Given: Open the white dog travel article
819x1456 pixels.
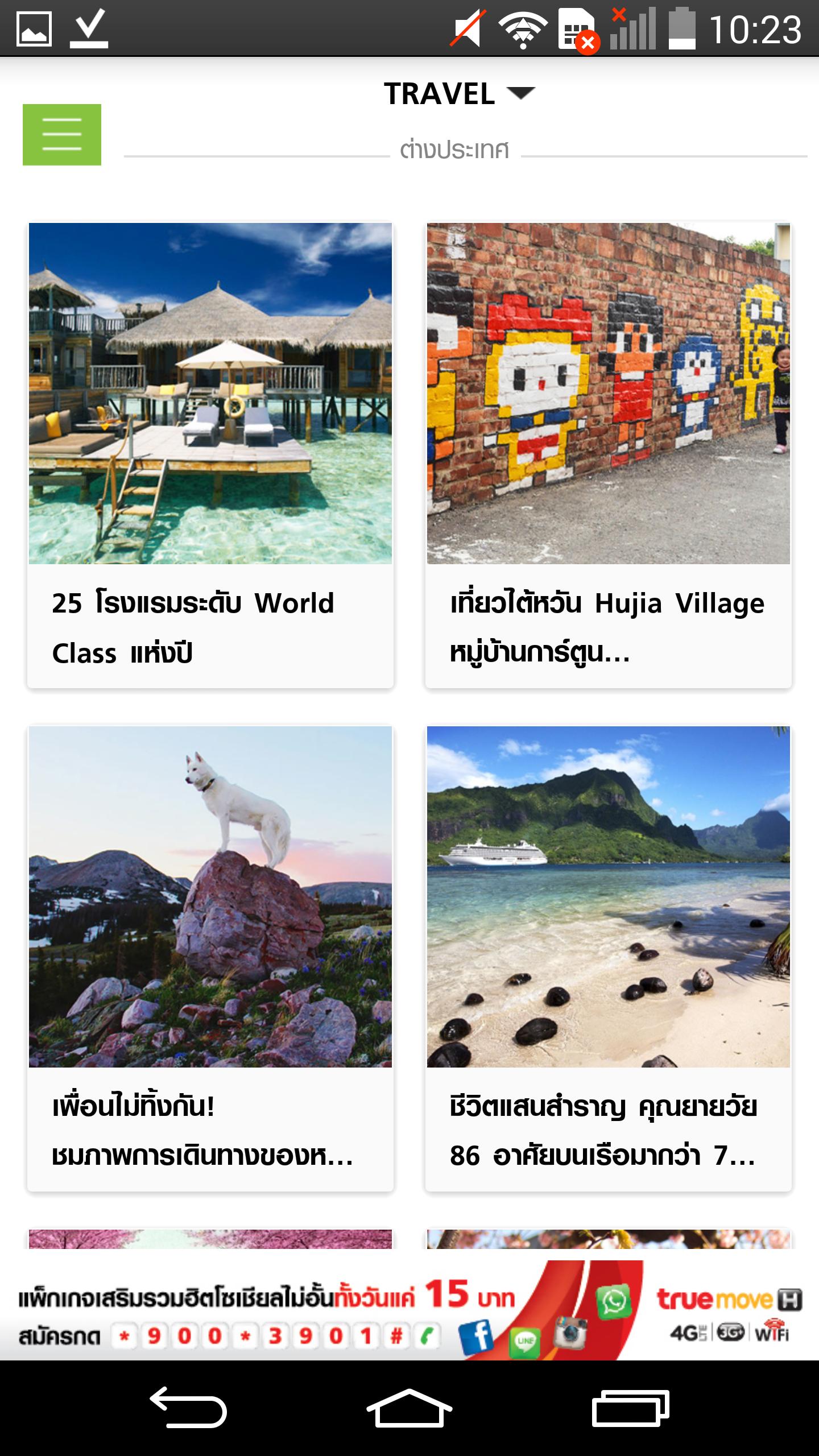Looking at the screenshot, I should click(x=210, y=958).
